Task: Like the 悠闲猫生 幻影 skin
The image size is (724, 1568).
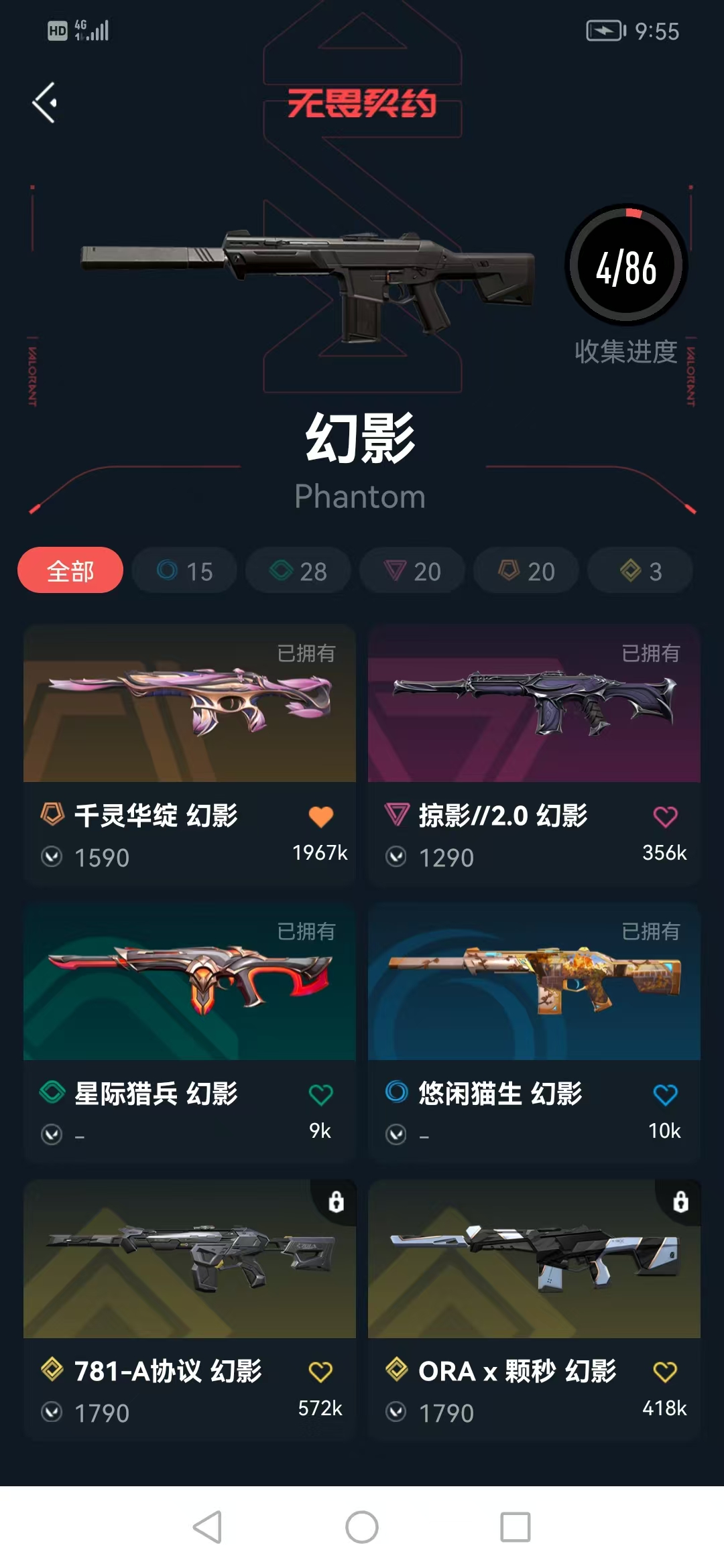Action: coord(665,1094)
